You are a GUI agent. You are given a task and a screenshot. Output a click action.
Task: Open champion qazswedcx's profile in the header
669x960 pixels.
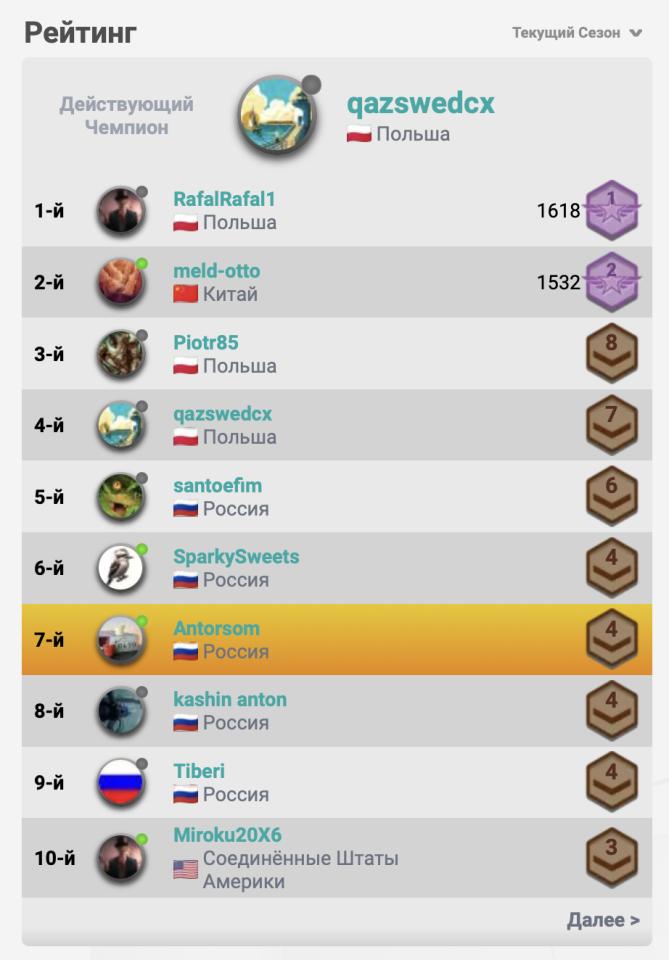pos(420,103)
